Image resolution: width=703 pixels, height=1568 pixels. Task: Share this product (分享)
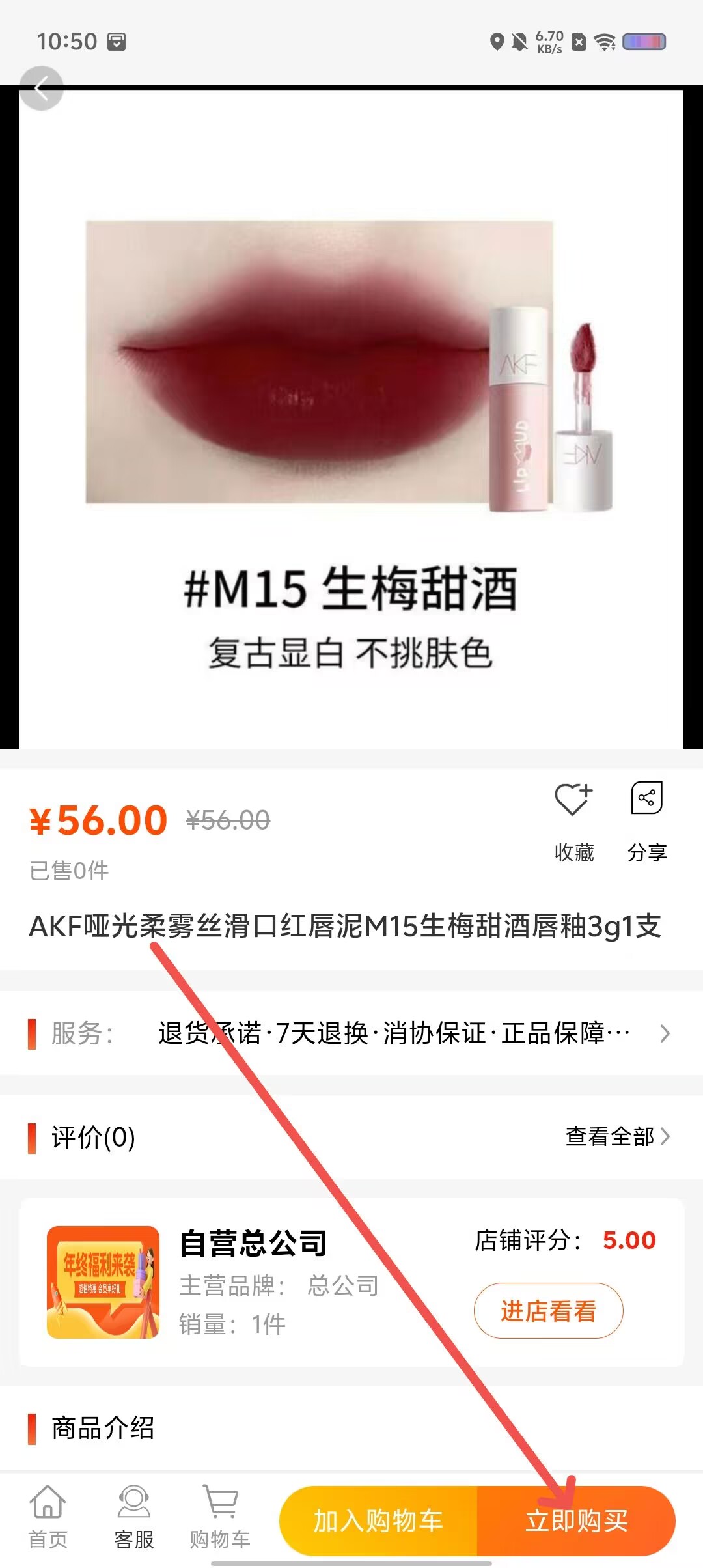coord(647,822)
